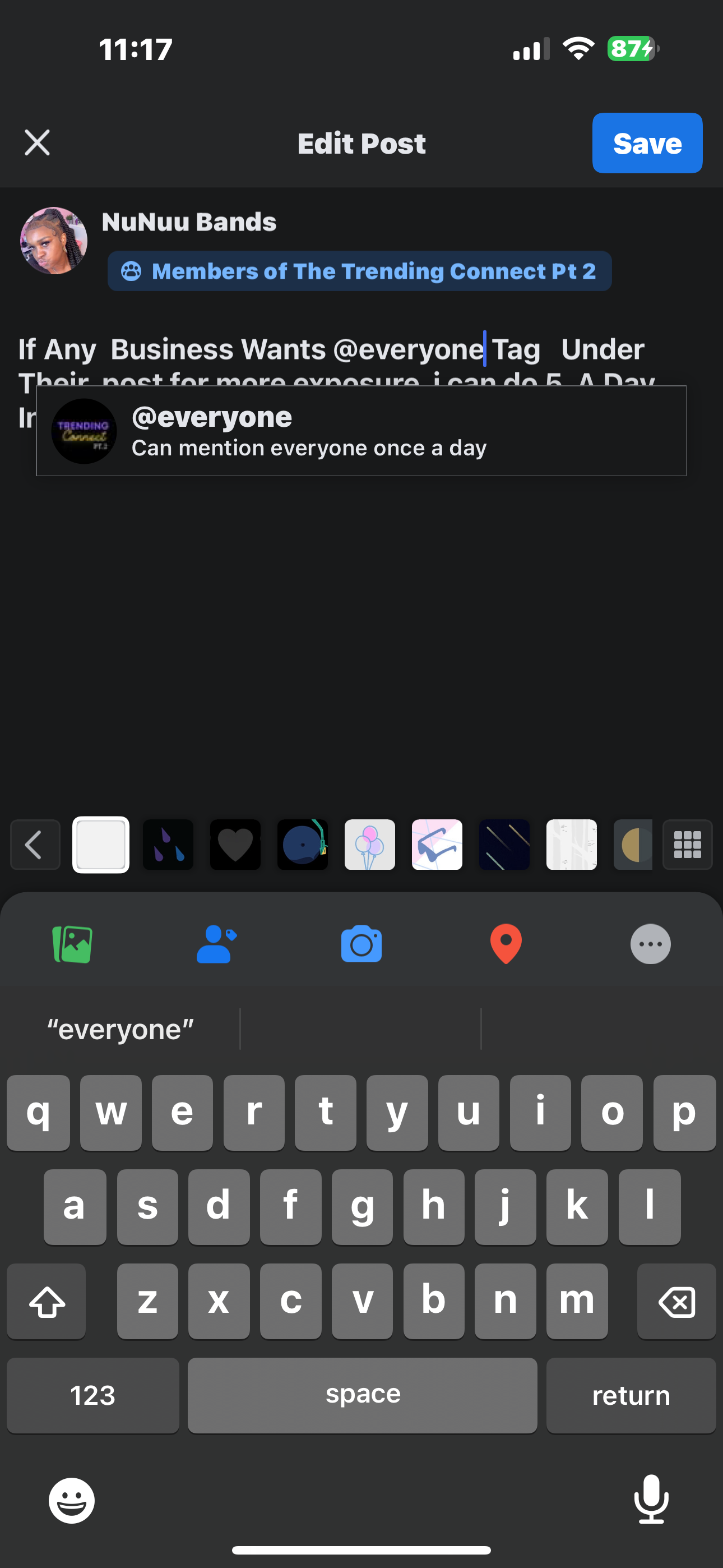This screenshot has width=723, height=1568.
Task: Save the edited post
Action: pos(646,143)
